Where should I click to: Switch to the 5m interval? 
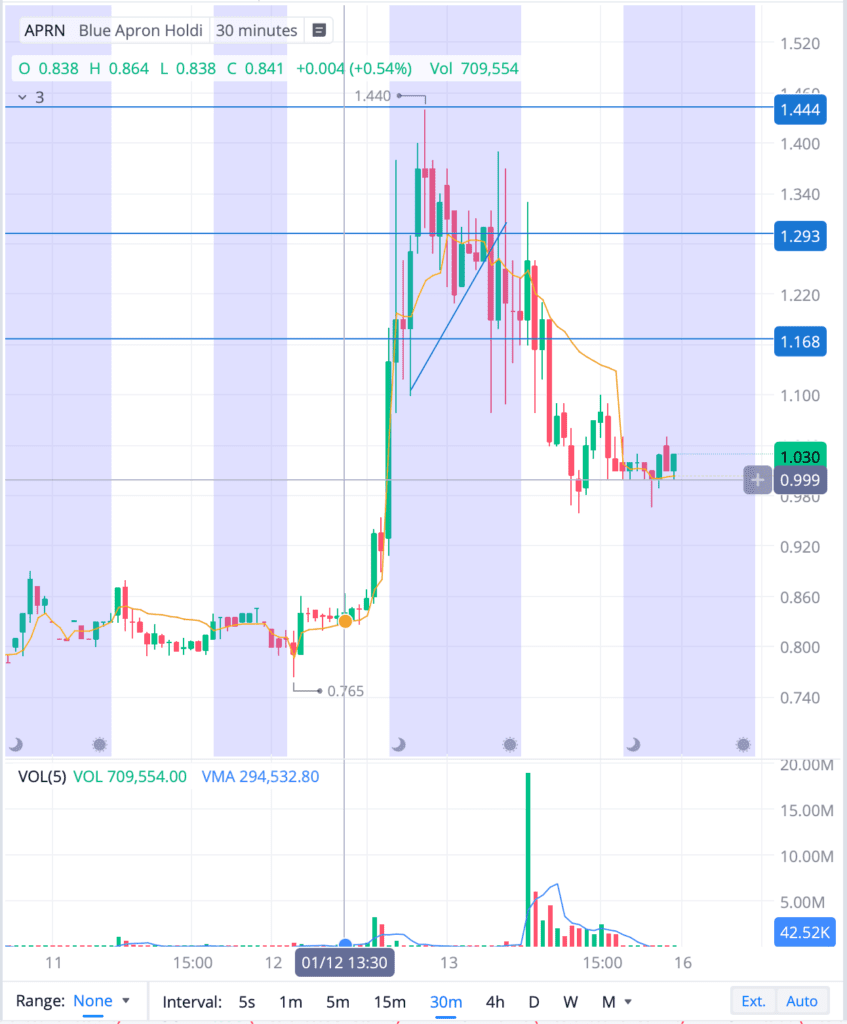(338, 1001)
